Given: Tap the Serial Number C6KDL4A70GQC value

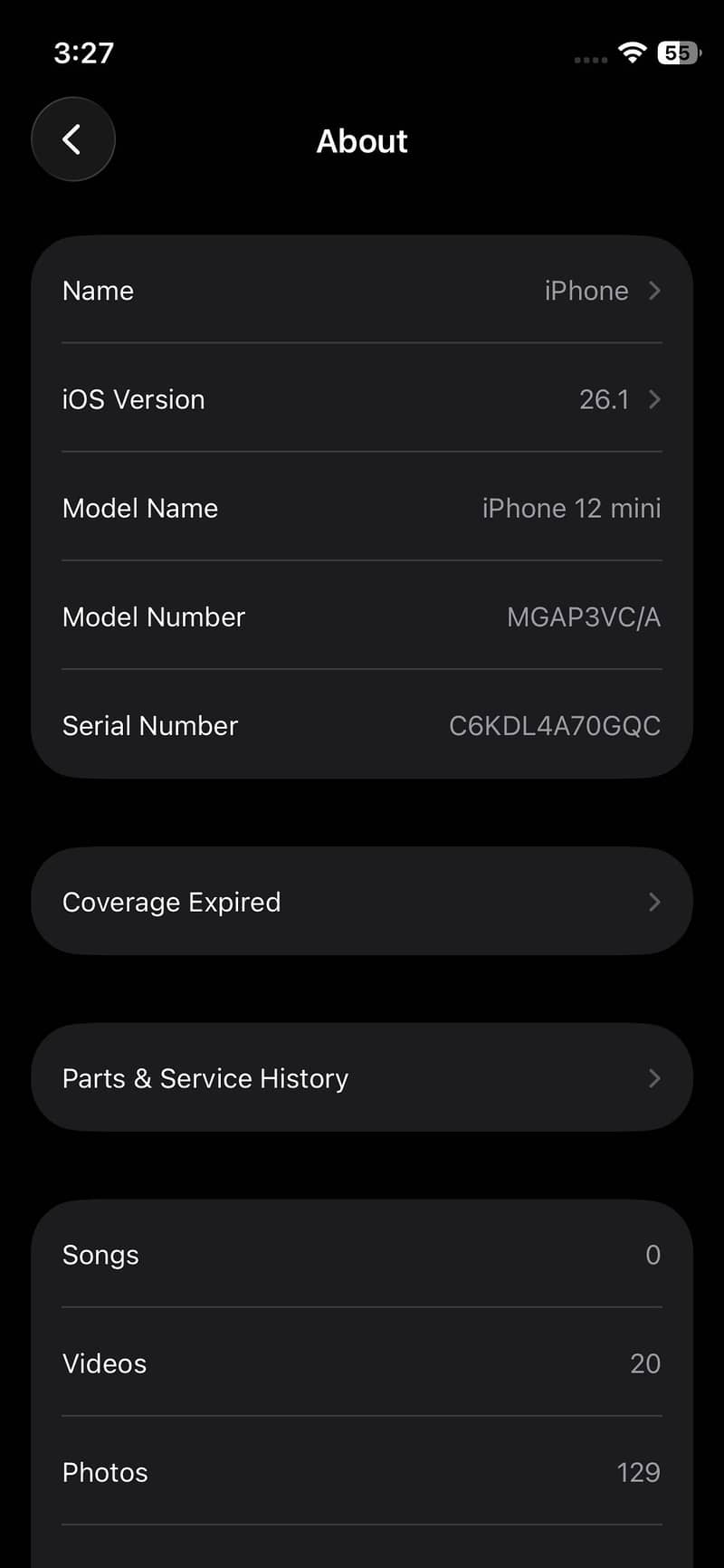Looking at the screenshot, I should (x=555, y=725).
